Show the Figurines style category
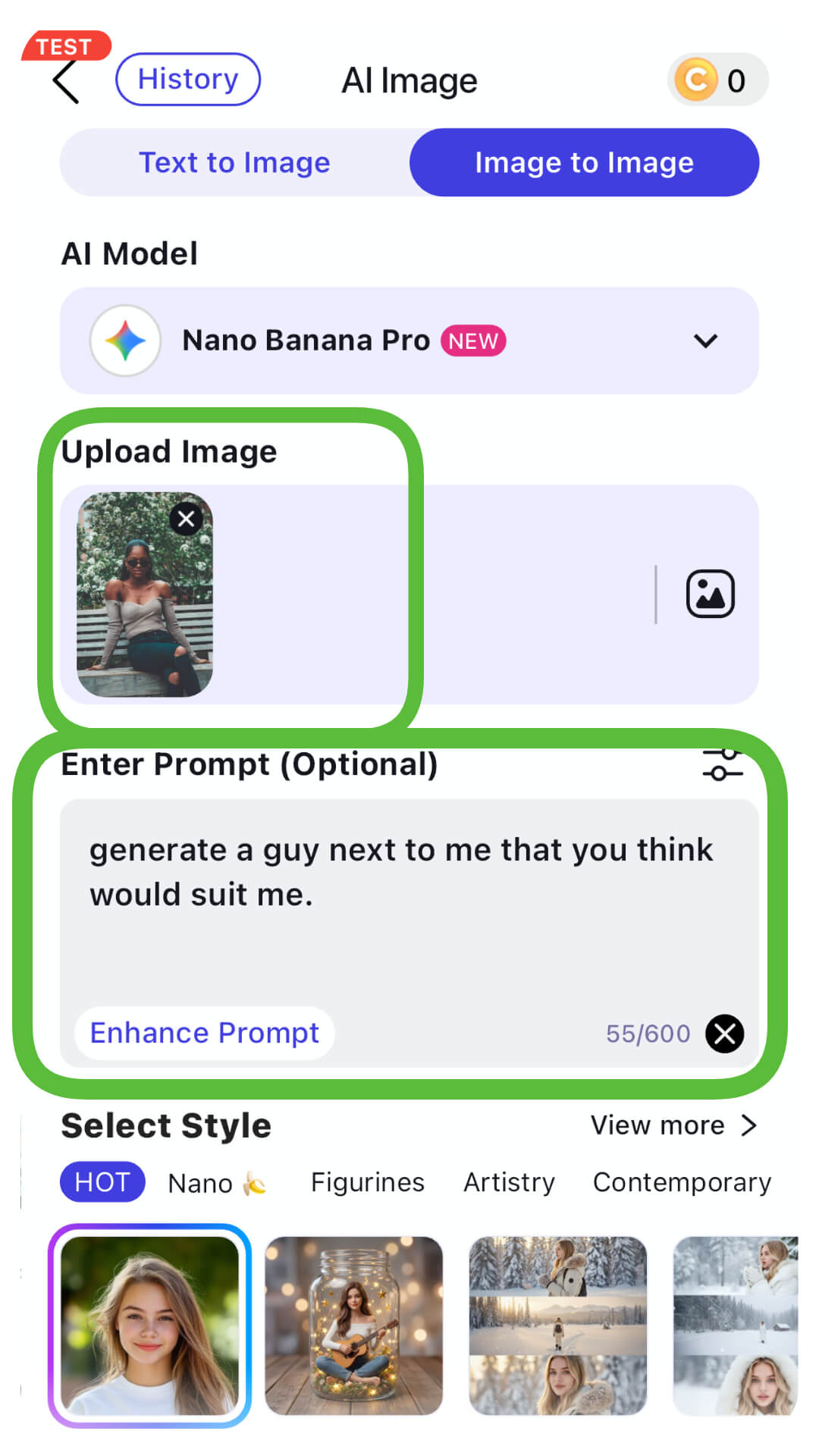 point(368,1182)
